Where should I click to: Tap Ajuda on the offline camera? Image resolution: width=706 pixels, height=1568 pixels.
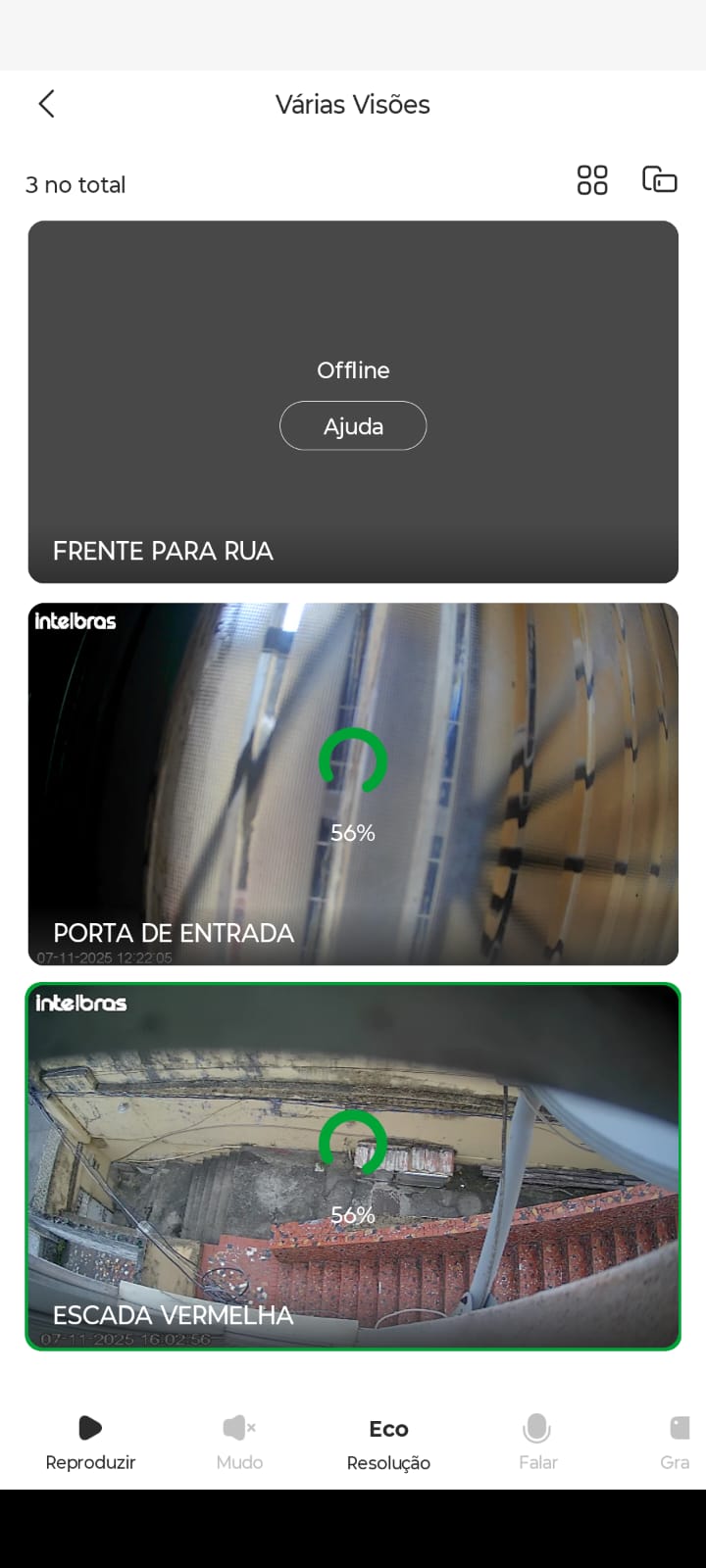pyautogui.click(x=353, y=426)
